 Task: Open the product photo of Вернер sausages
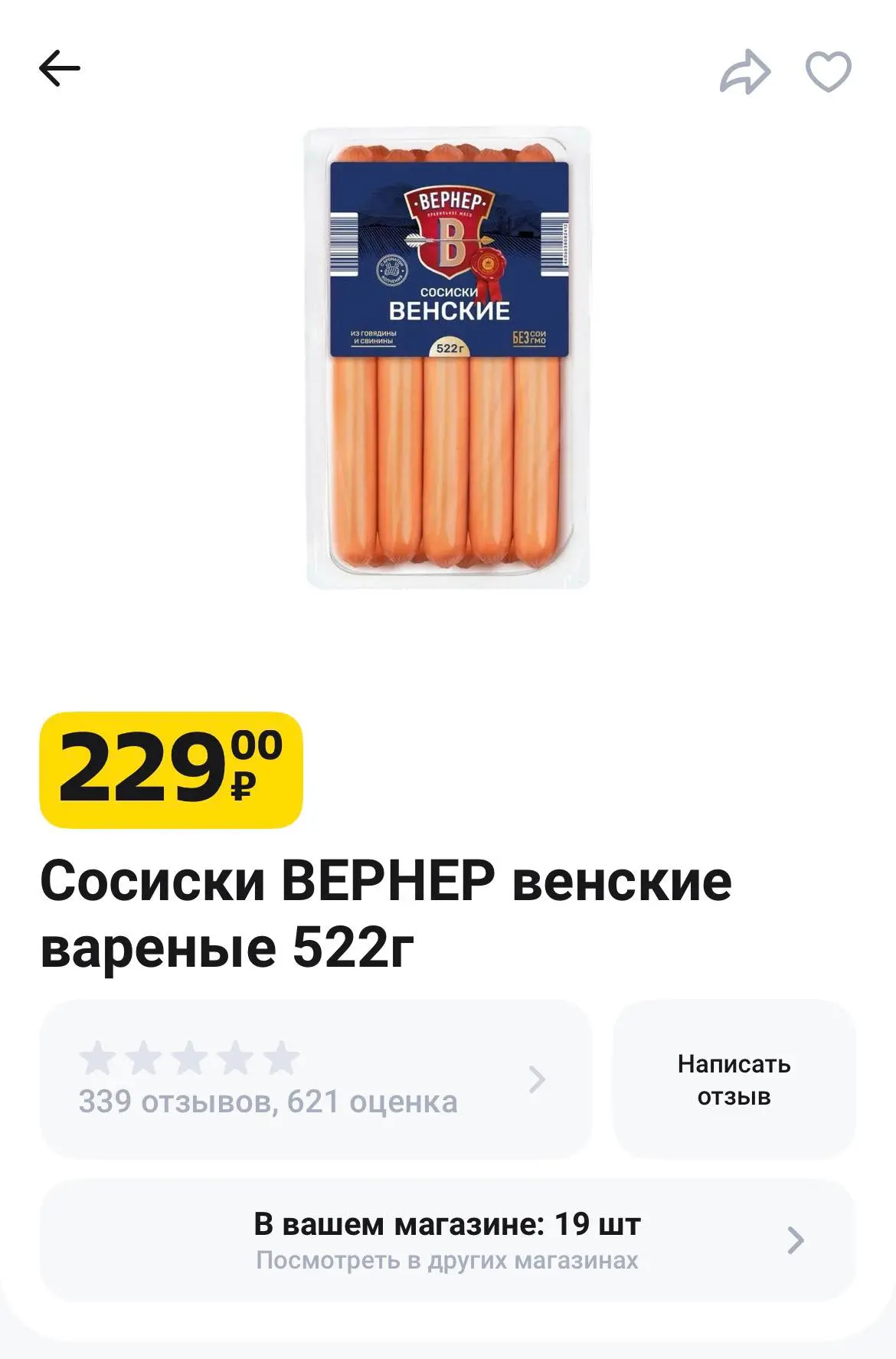tap(448, 358)
